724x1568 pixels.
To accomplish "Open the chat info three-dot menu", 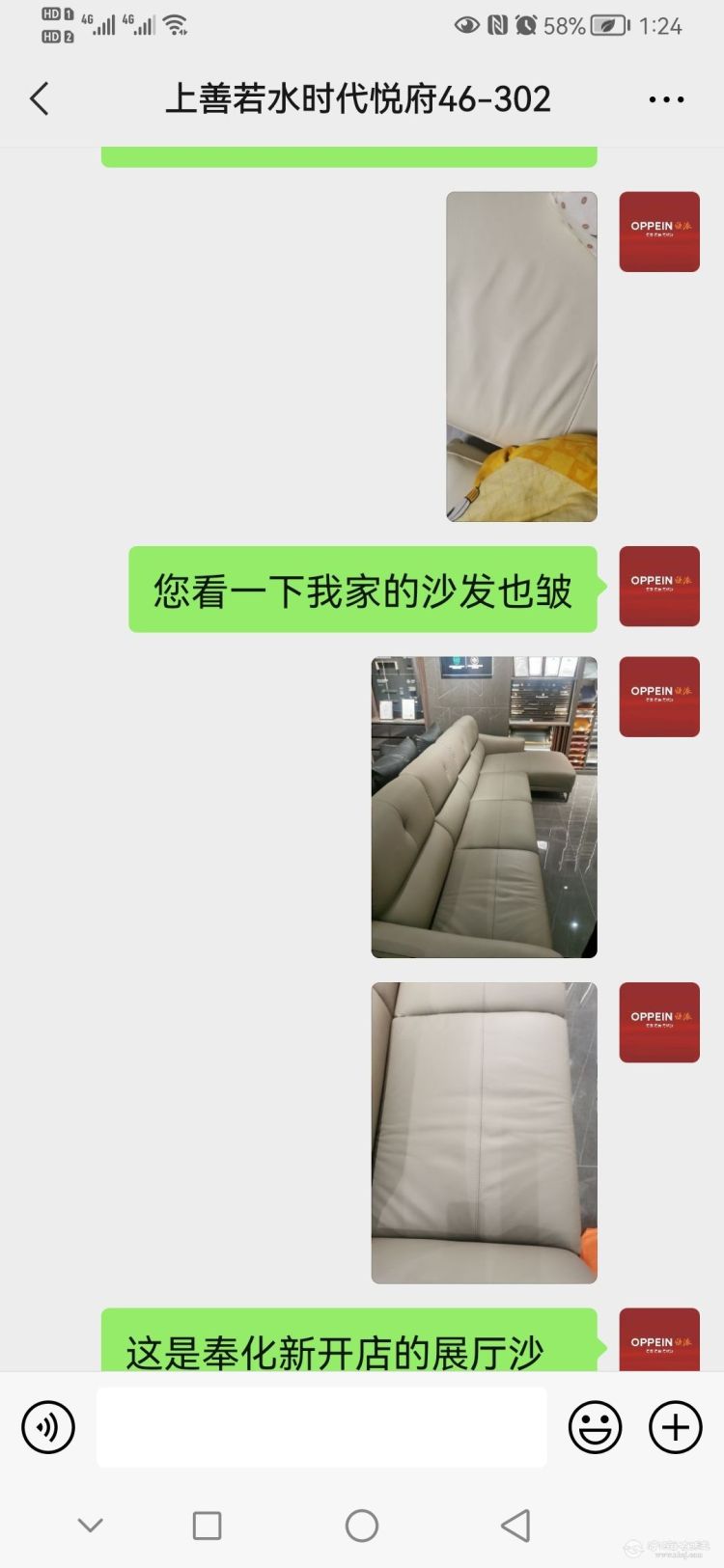I will (x=666, y=99).
